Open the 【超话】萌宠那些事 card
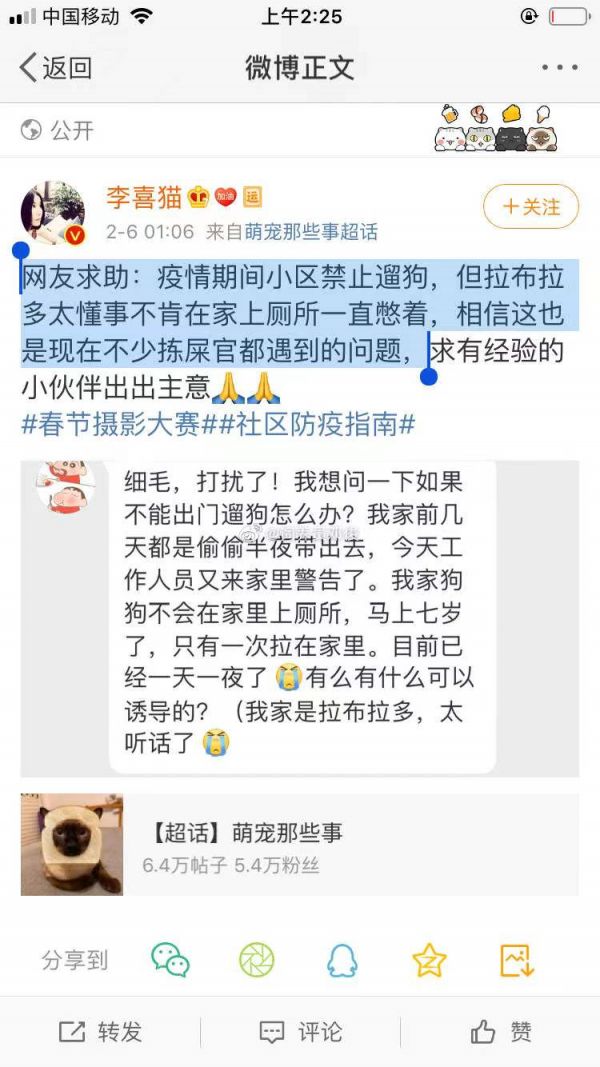This screenshot has width=600, height=1067. coord(299,845)
